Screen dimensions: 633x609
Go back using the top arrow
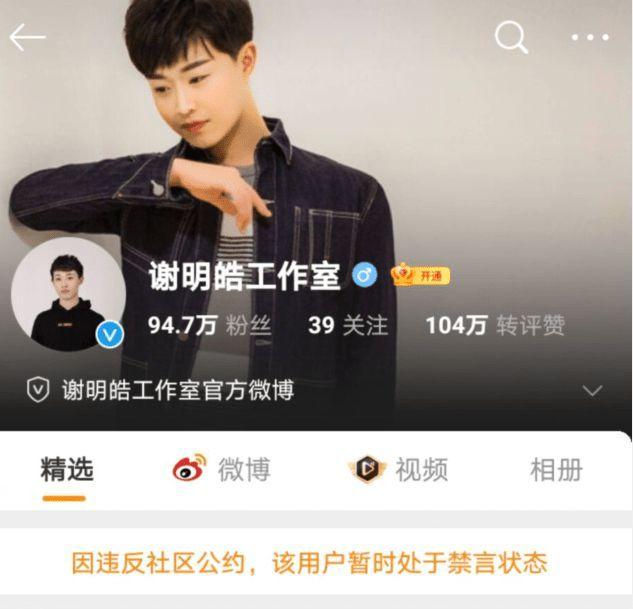point(27,38)
